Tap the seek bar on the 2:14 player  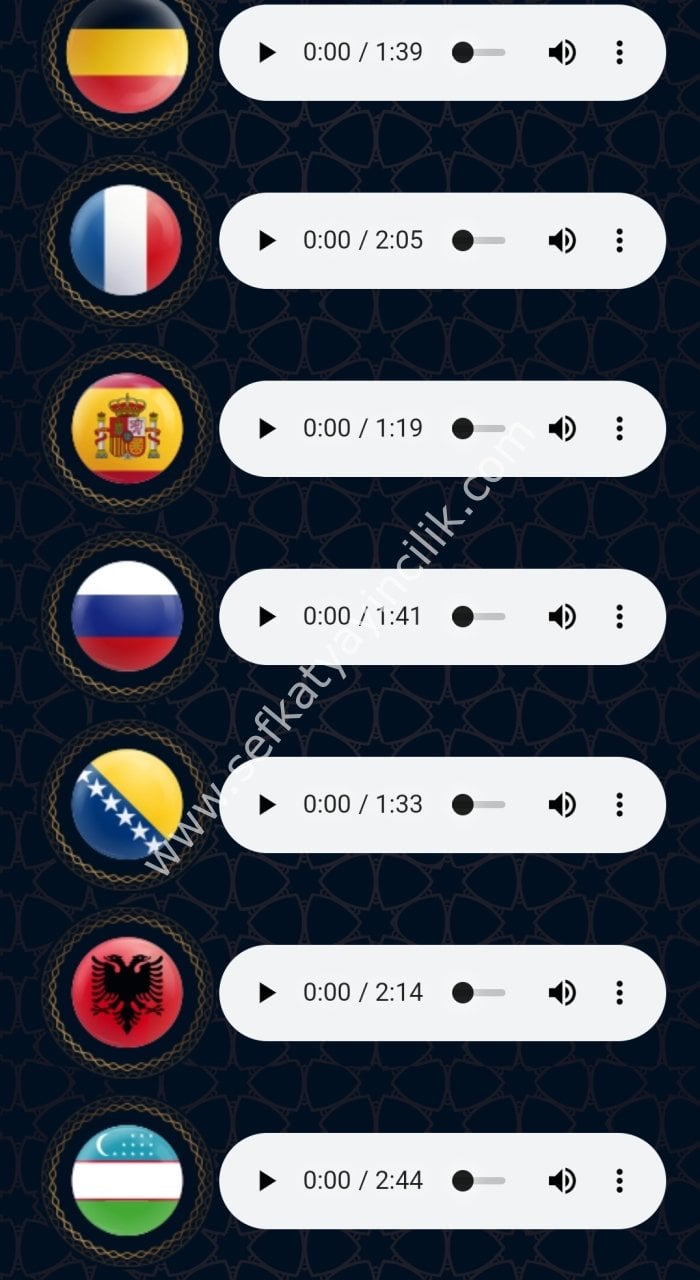(479, 992)
